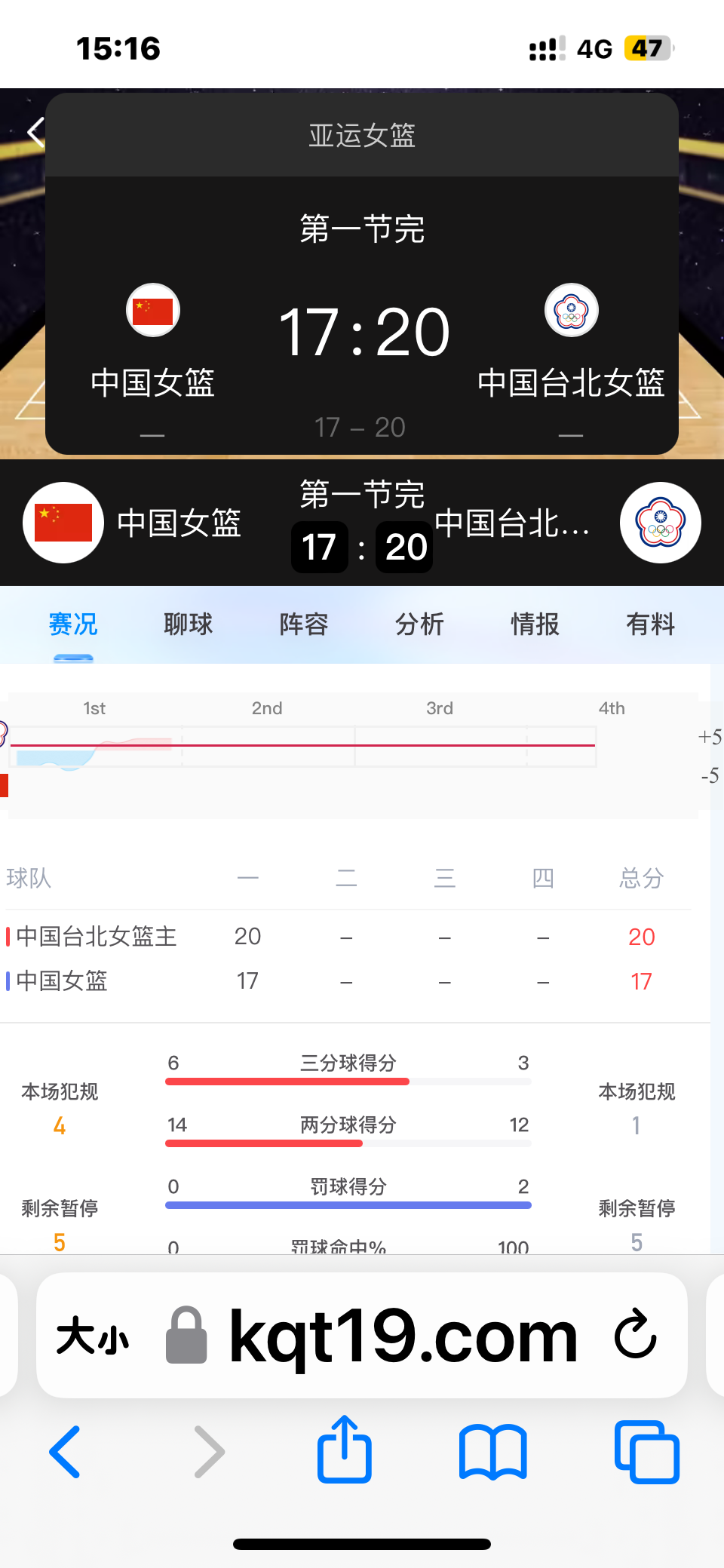Screen dimensions: 724x1568
Task: Open the 大小 page settings button
Action: click(92, 1336)
